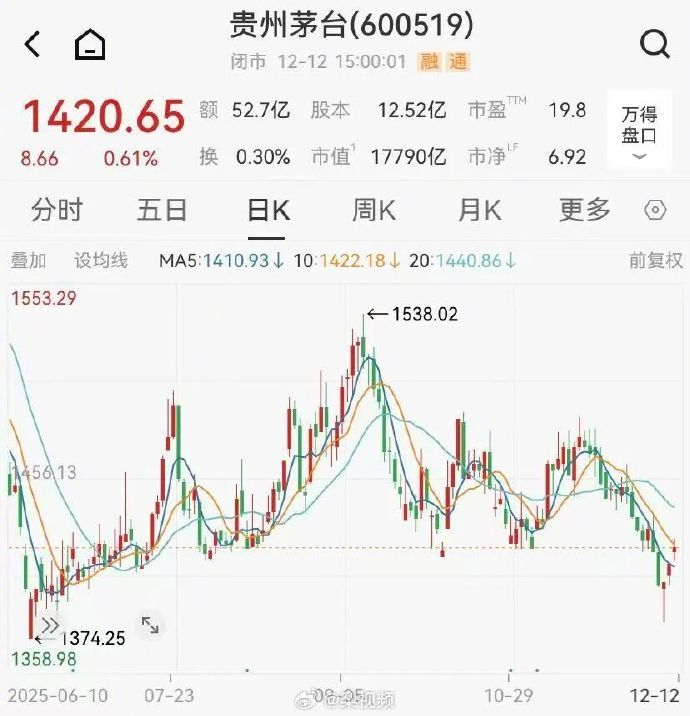The image size is (690, 716).
Task: Switch to the 五日 tab
Action: tap(162, 210)
